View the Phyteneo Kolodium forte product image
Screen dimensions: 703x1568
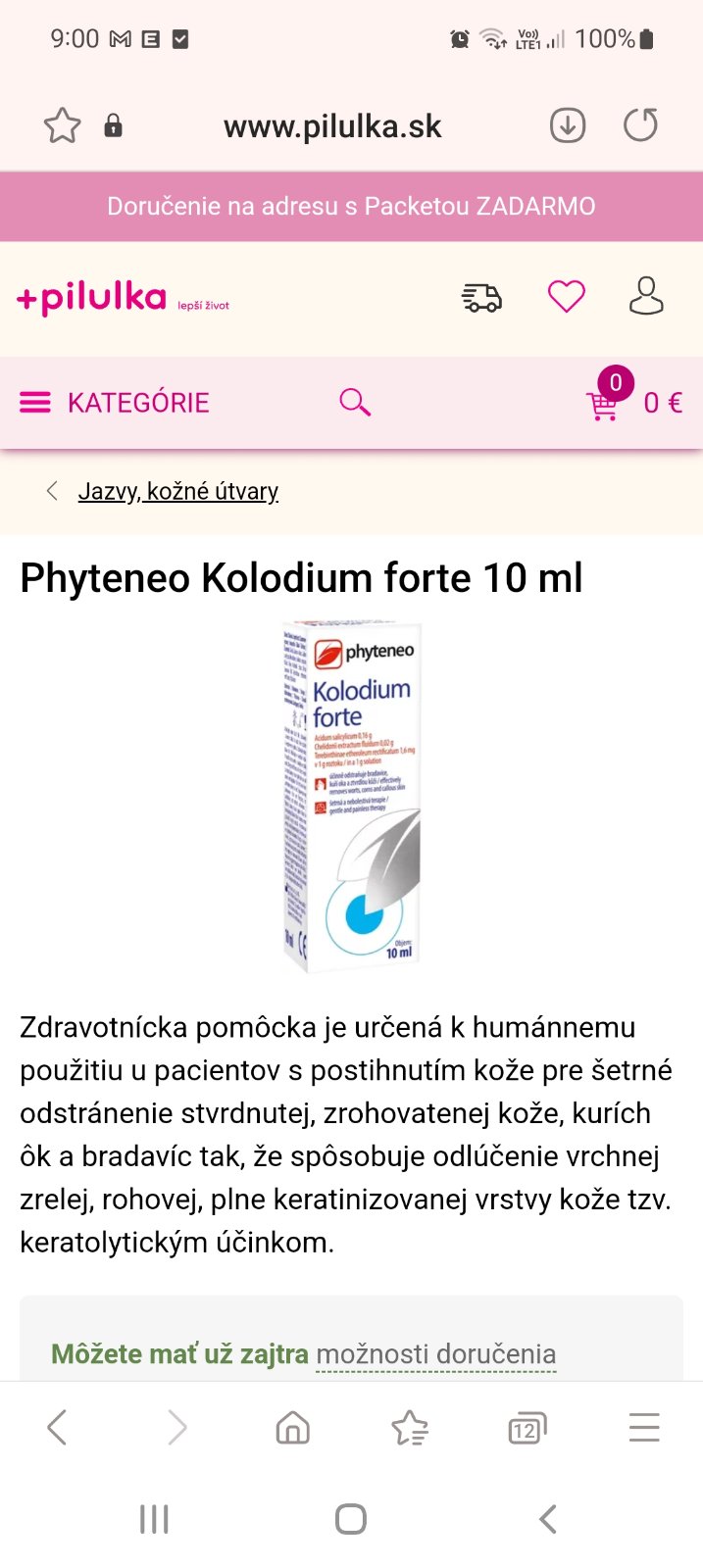pyautogui.click(x=352, y=796)
